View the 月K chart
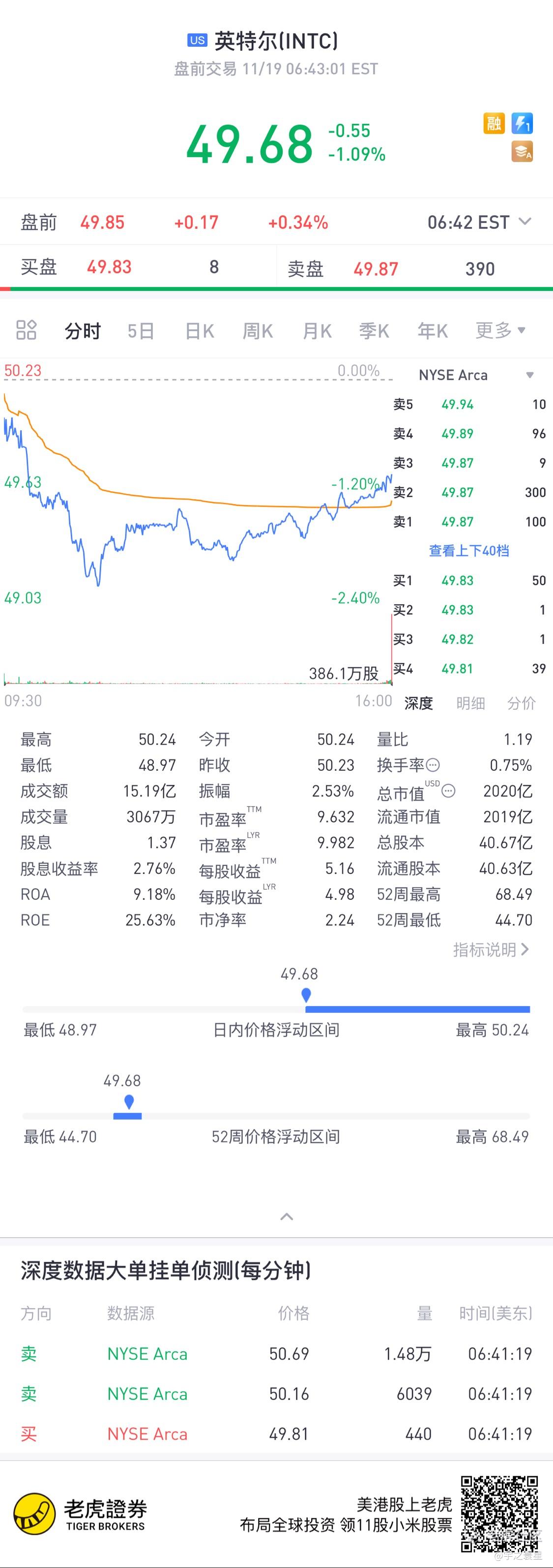 pos(318,331)
